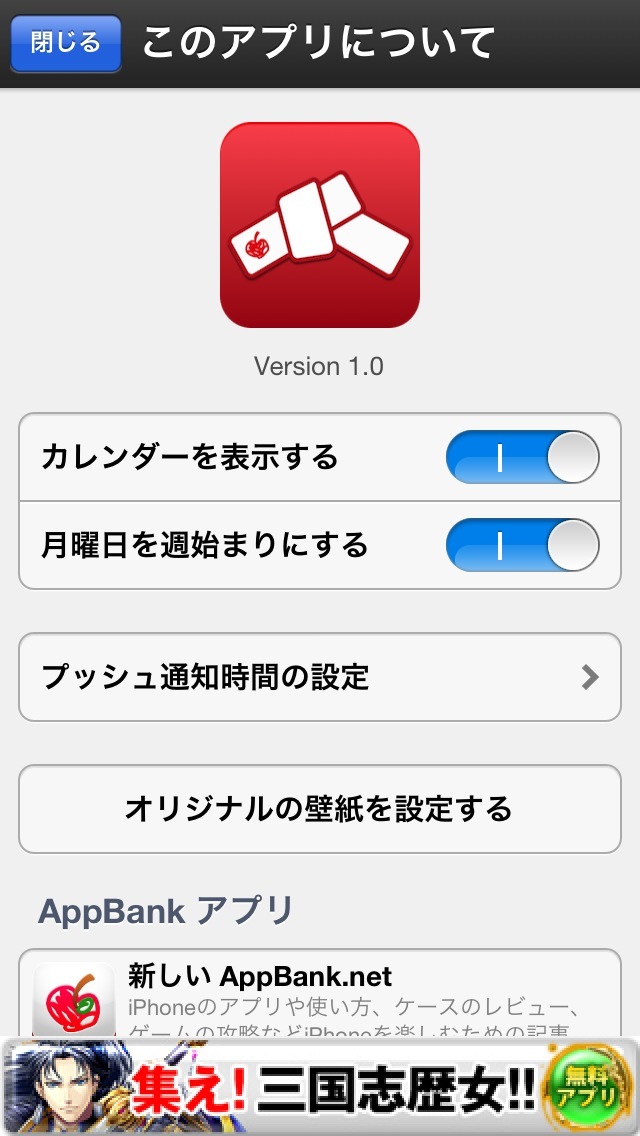Tap the 閉じる close button

(66, 43)
